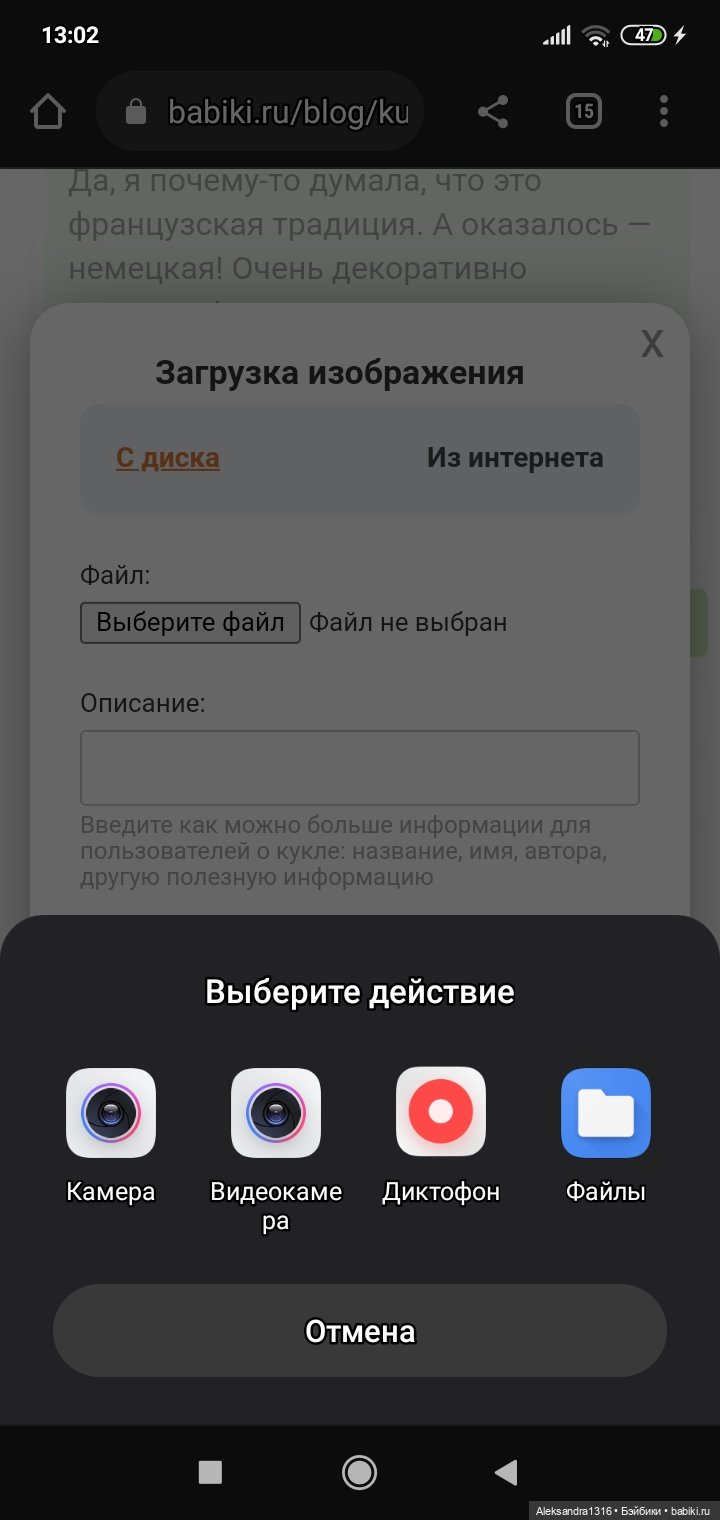
Task: Open the browser overflow menu
Action: click(x=664, y=111)
